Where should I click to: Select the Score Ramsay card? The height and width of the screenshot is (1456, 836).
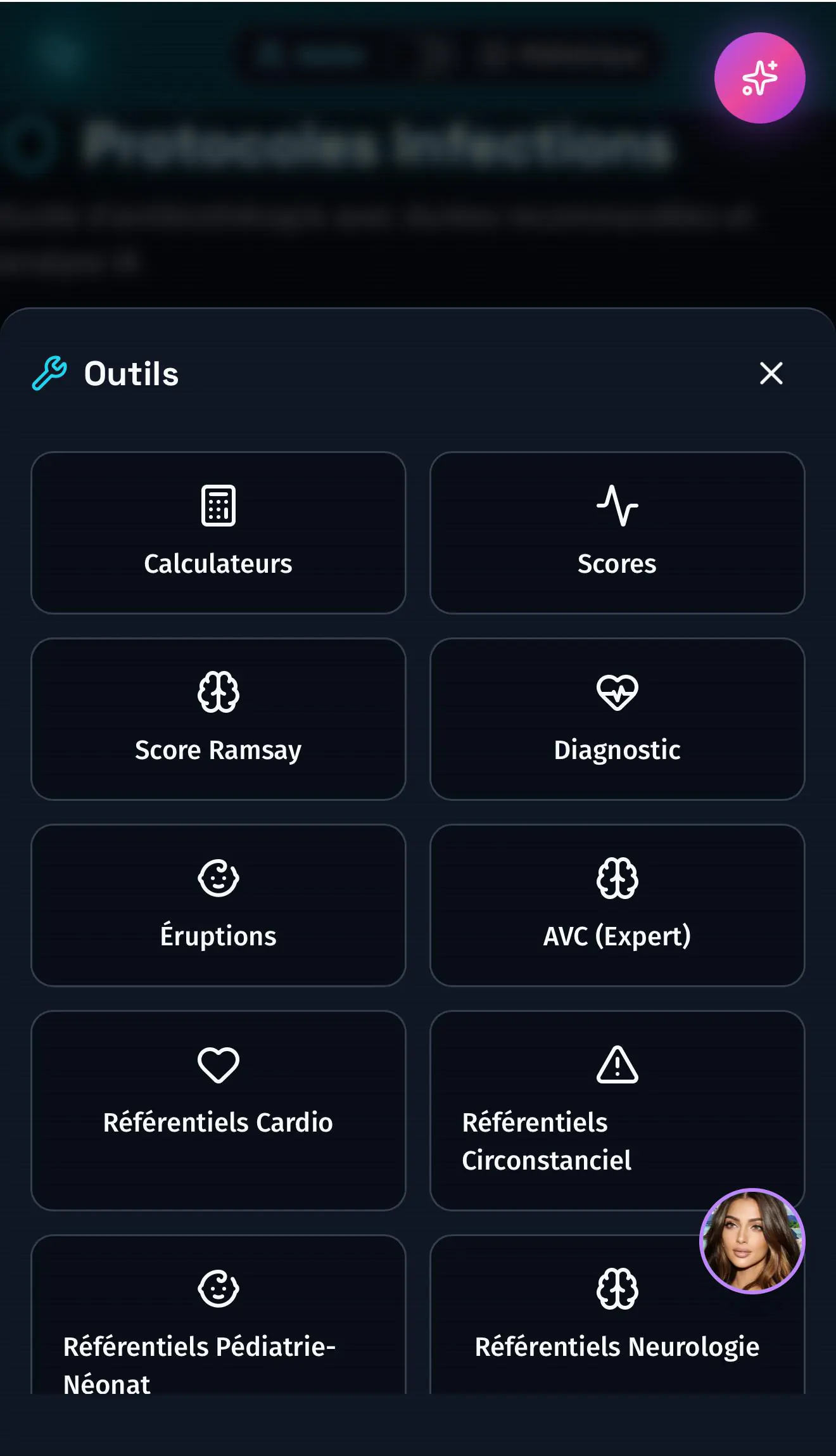tap(218, 718)
